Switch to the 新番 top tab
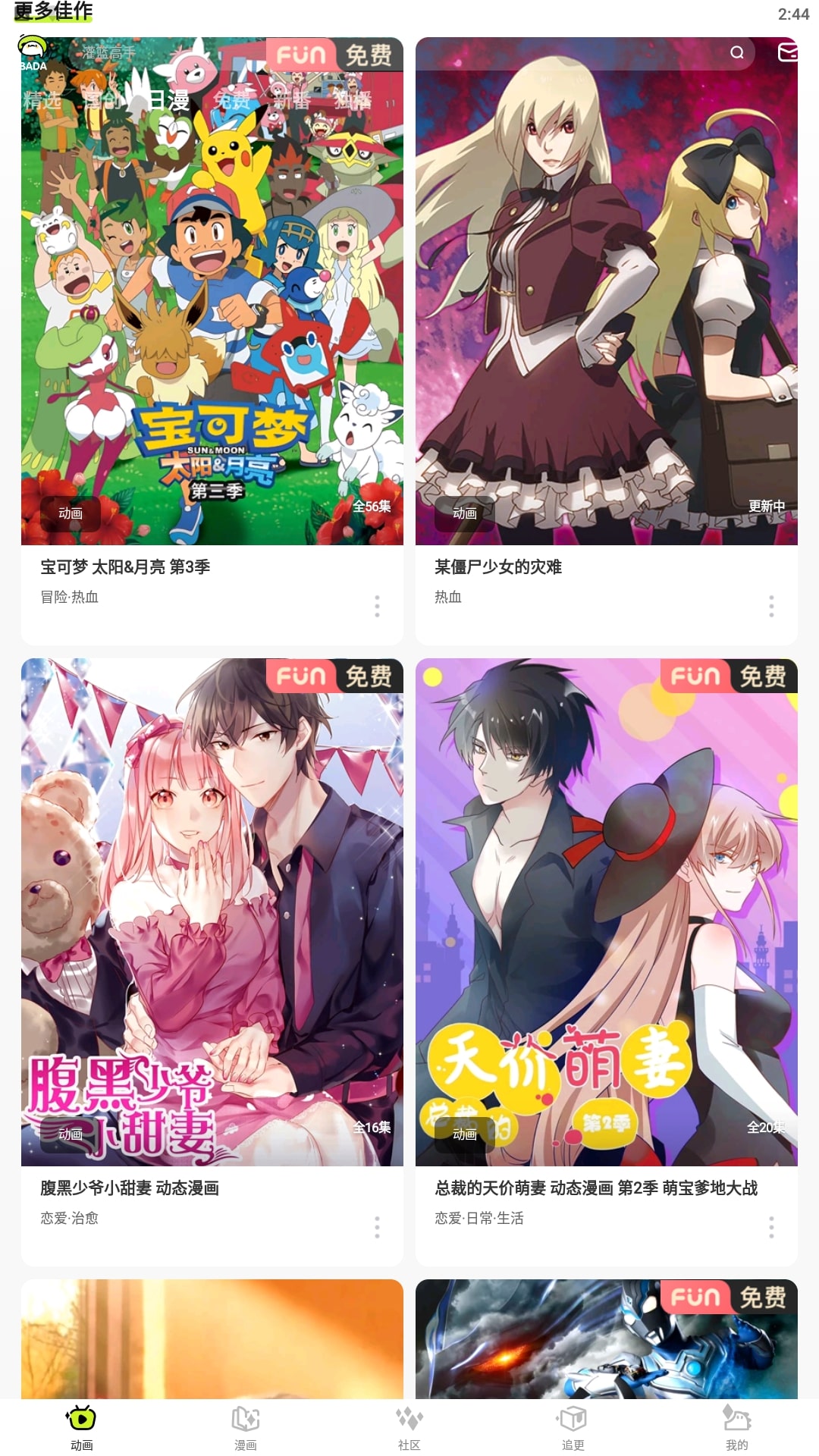The height and width of the screenshot is (1456, 819). tap(292, 99)
